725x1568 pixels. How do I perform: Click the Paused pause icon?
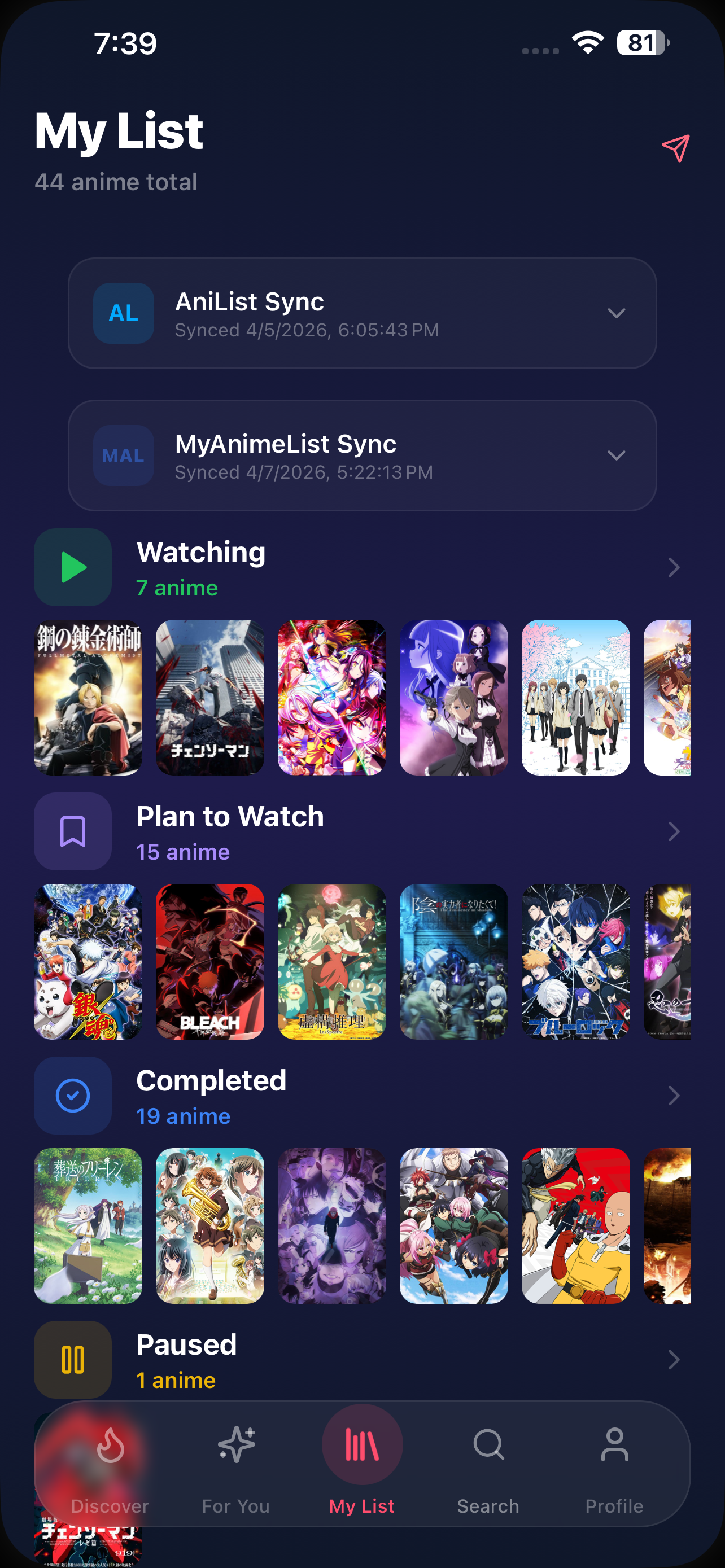point(72,1360)
